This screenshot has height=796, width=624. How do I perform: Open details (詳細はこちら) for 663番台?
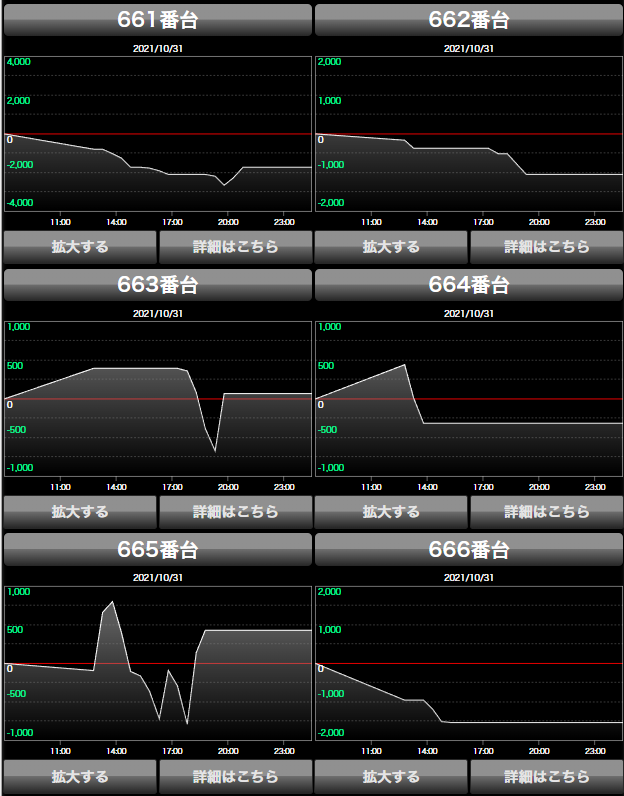coord(235,512)
